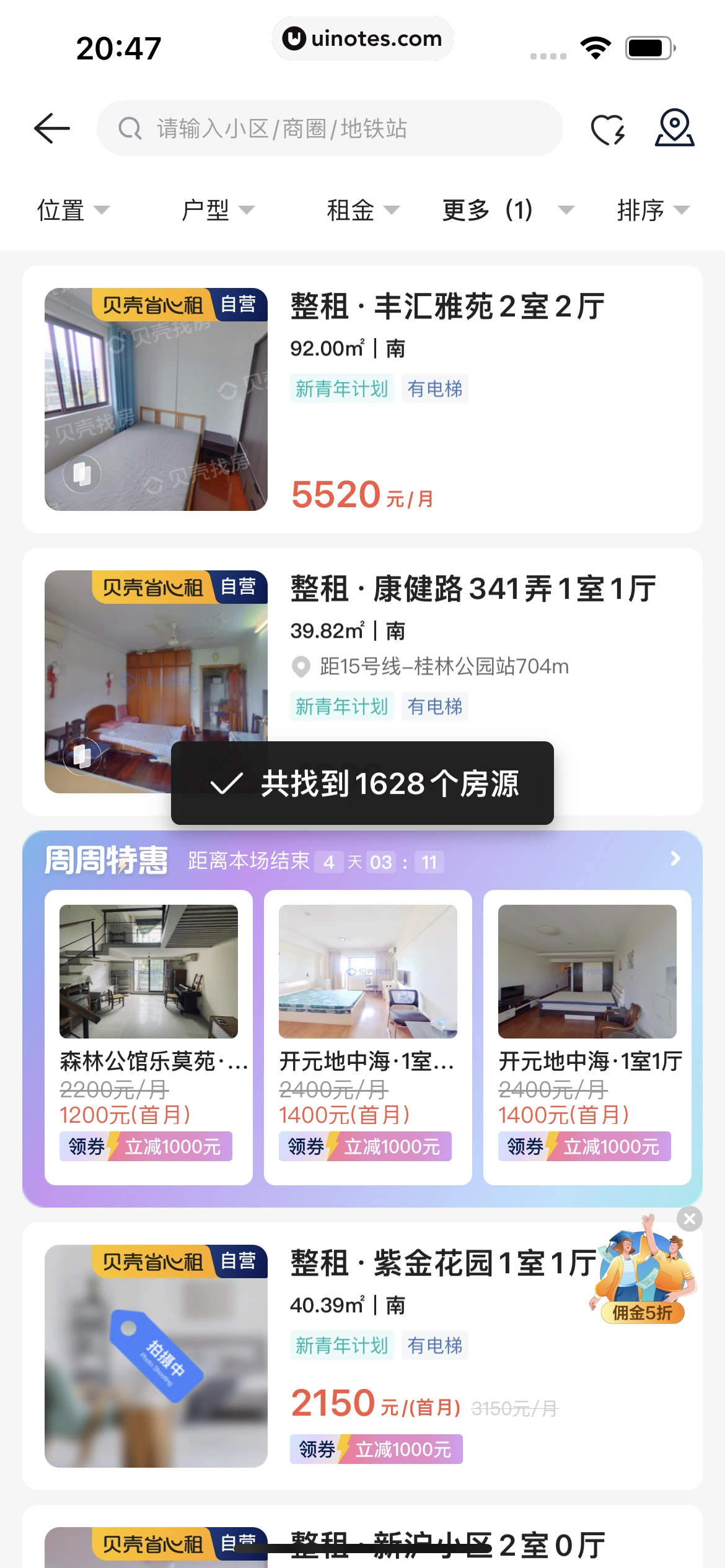Open the 周周特惠 banner arrow
Viewport: 725px width, 1568px height.
tap(675, 859)
